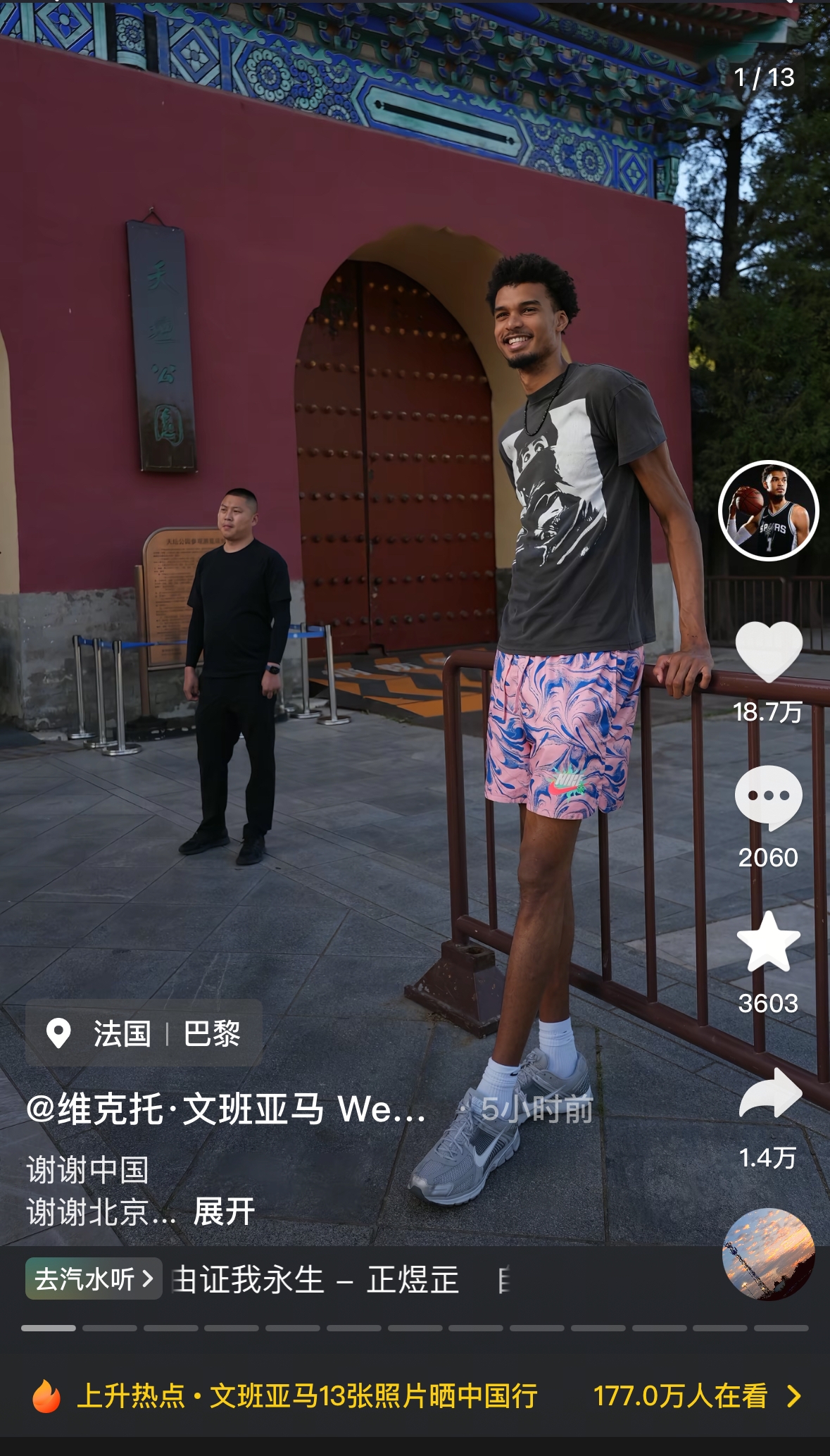This screenshot has height=1456, width=830.
Task: Open the comments section
Action: click(x=768, y=797)
